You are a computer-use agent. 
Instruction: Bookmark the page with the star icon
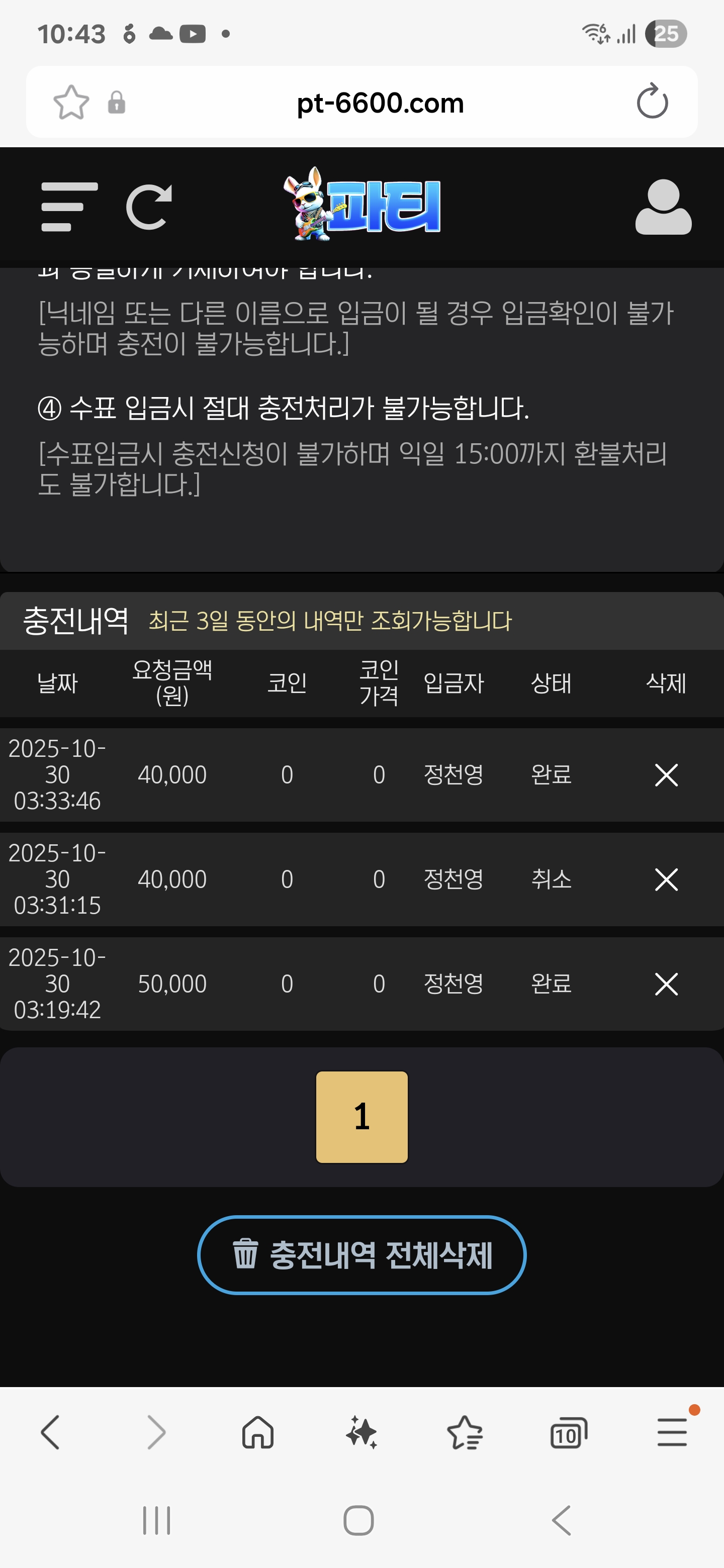[71, 102]
